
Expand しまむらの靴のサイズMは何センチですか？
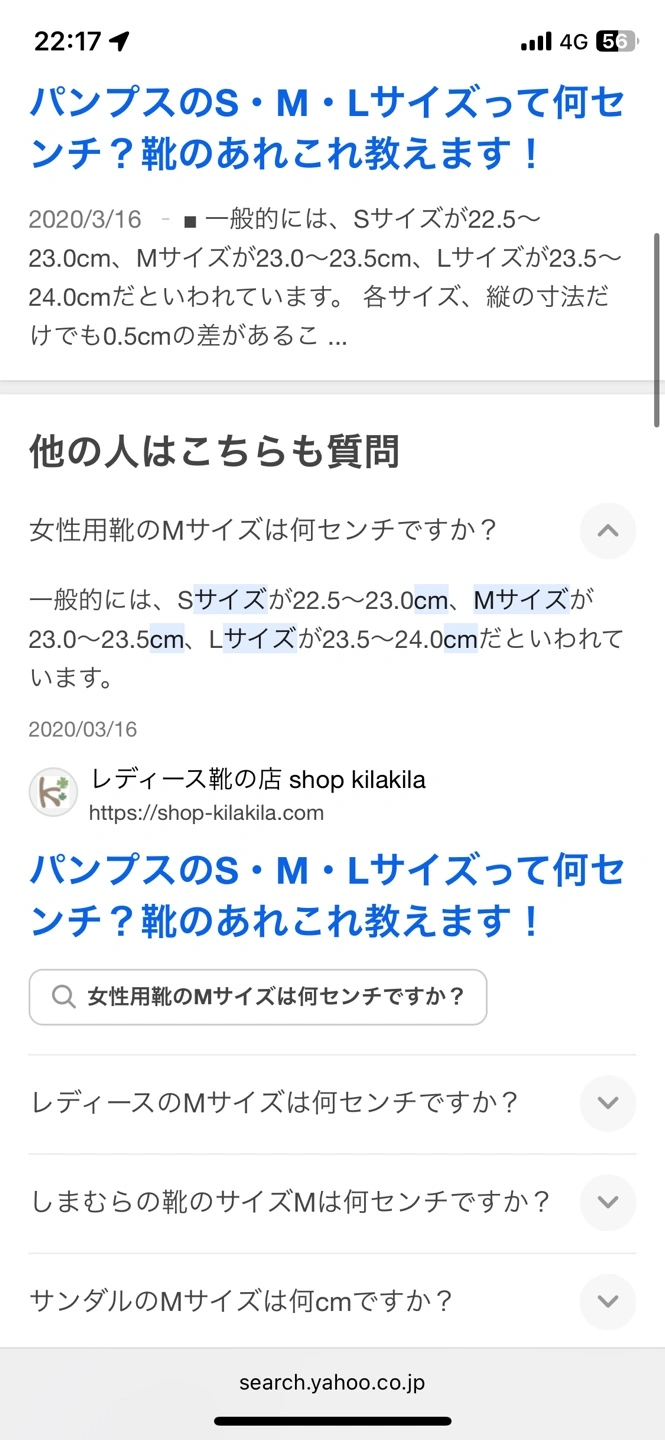607,1202
